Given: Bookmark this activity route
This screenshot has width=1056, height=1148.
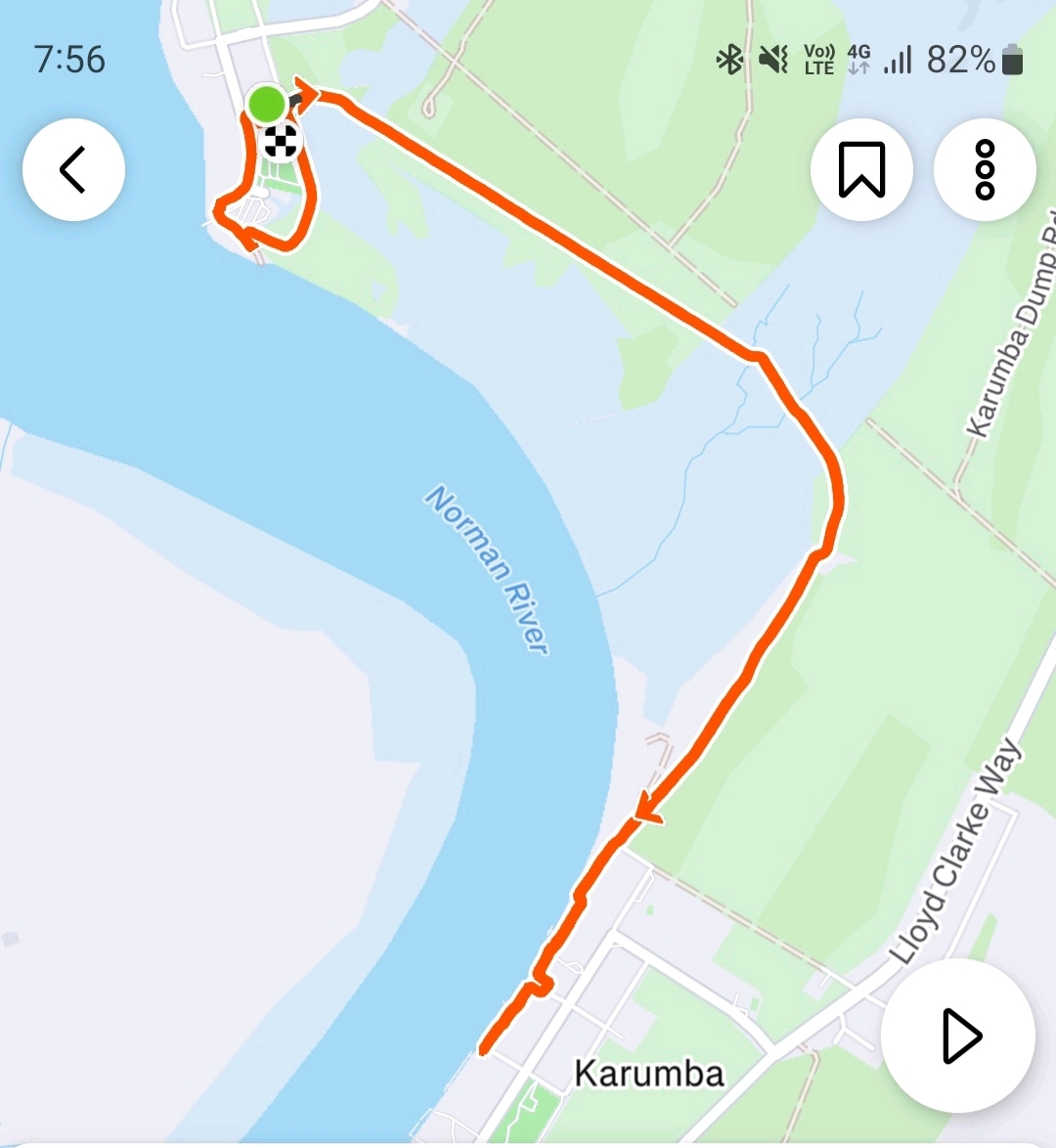Looking at the screenshot, I should pyautogui.click(x=861, y=170).
